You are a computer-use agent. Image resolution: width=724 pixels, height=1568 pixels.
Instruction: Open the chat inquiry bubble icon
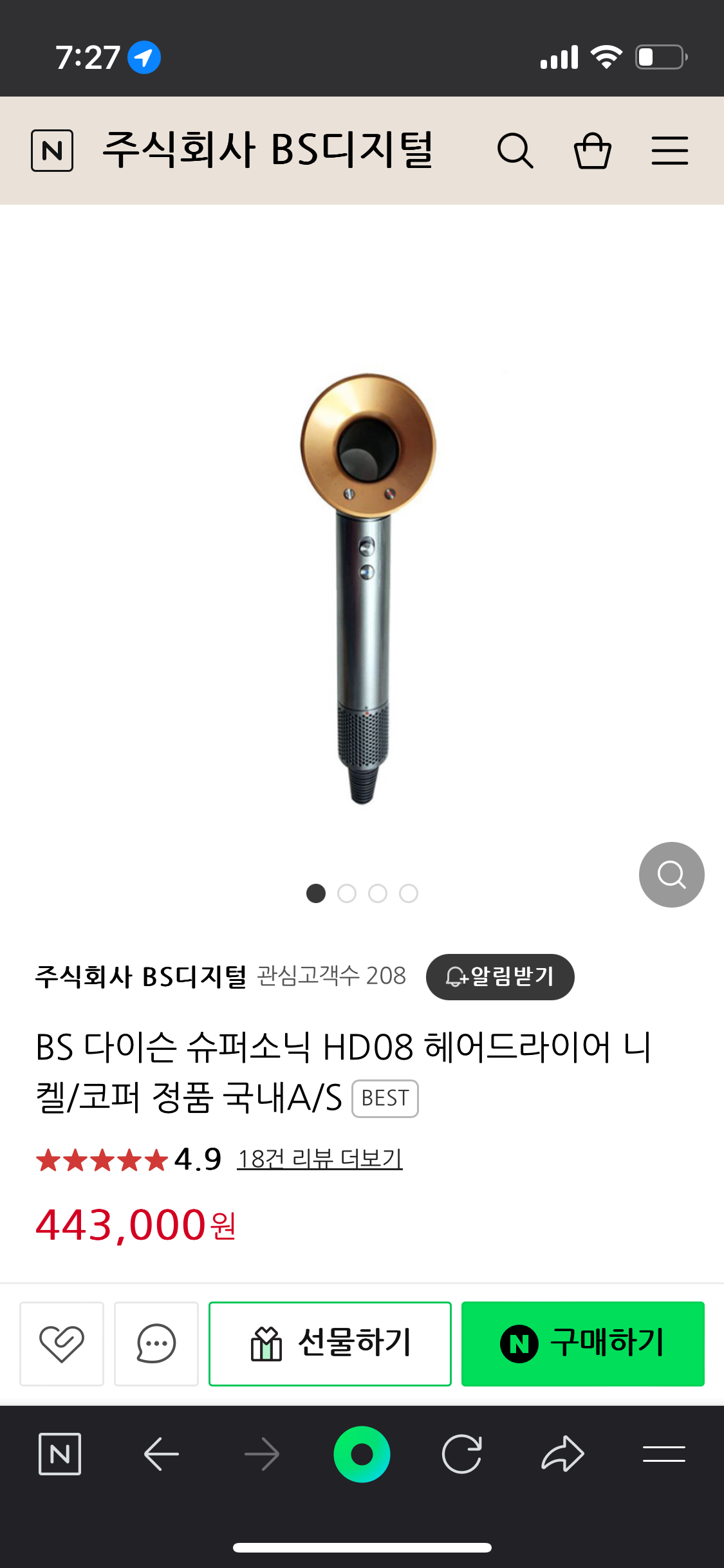pyautogui.click(x=156, y=1343)
